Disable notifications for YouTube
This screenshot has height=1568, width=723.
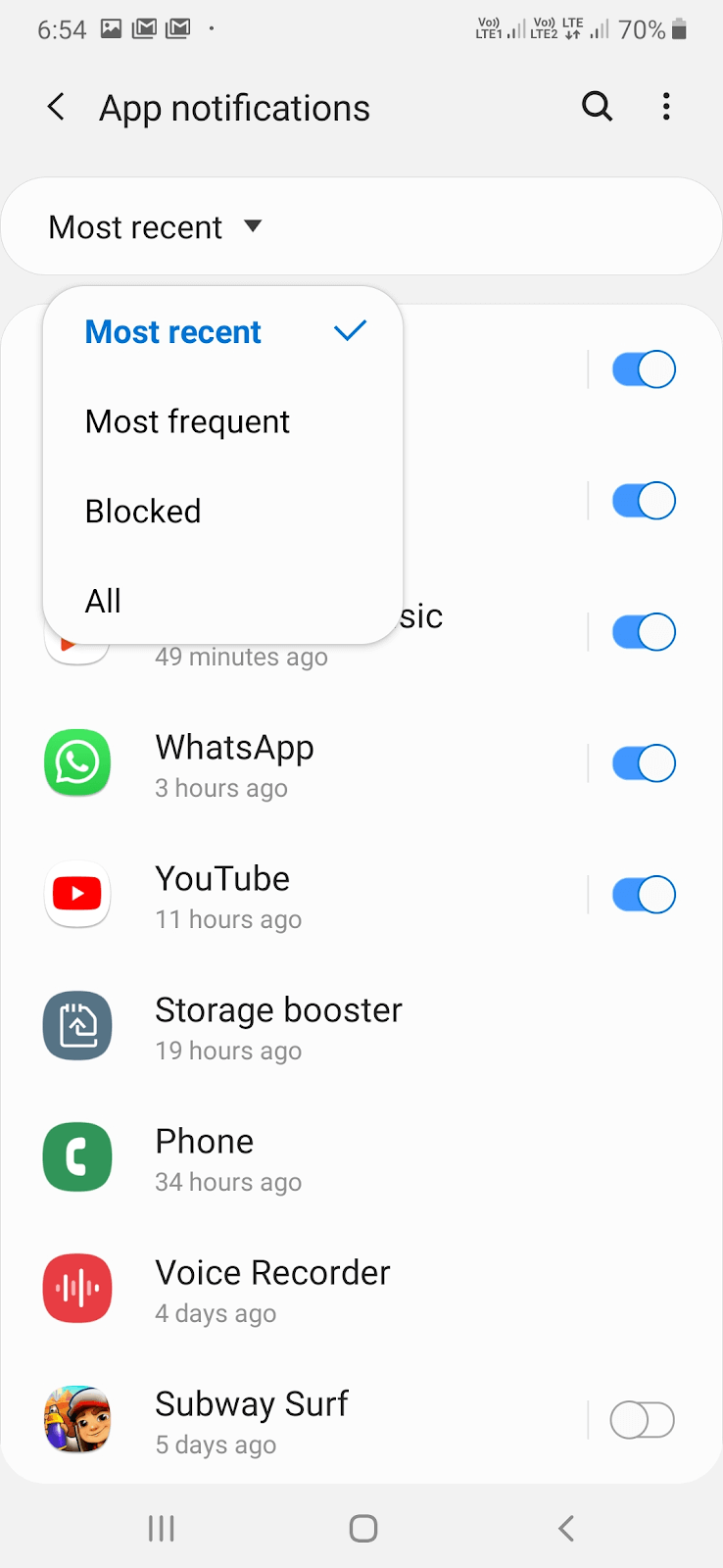tap(644, 894)
